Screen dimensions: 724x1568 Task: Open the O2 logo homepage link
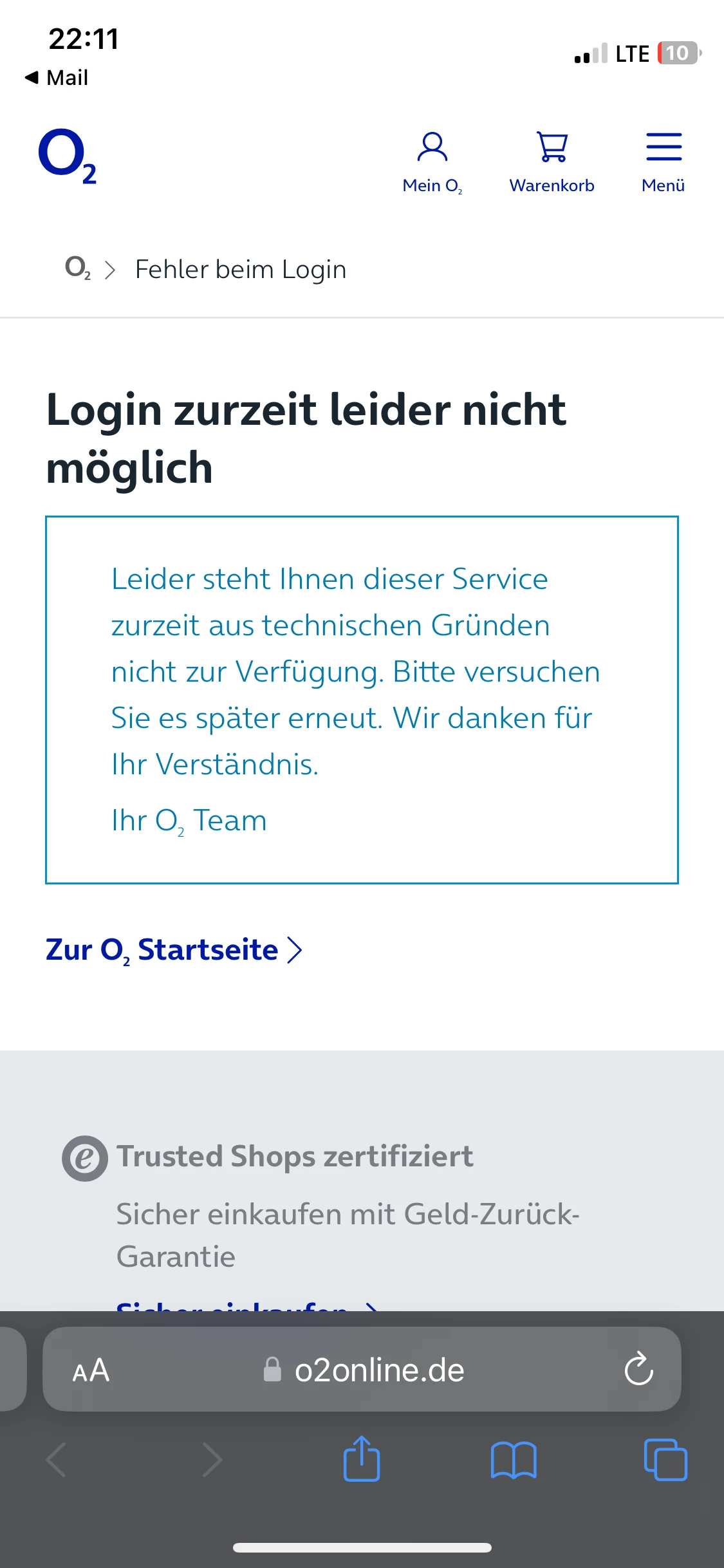pos(67,156)
